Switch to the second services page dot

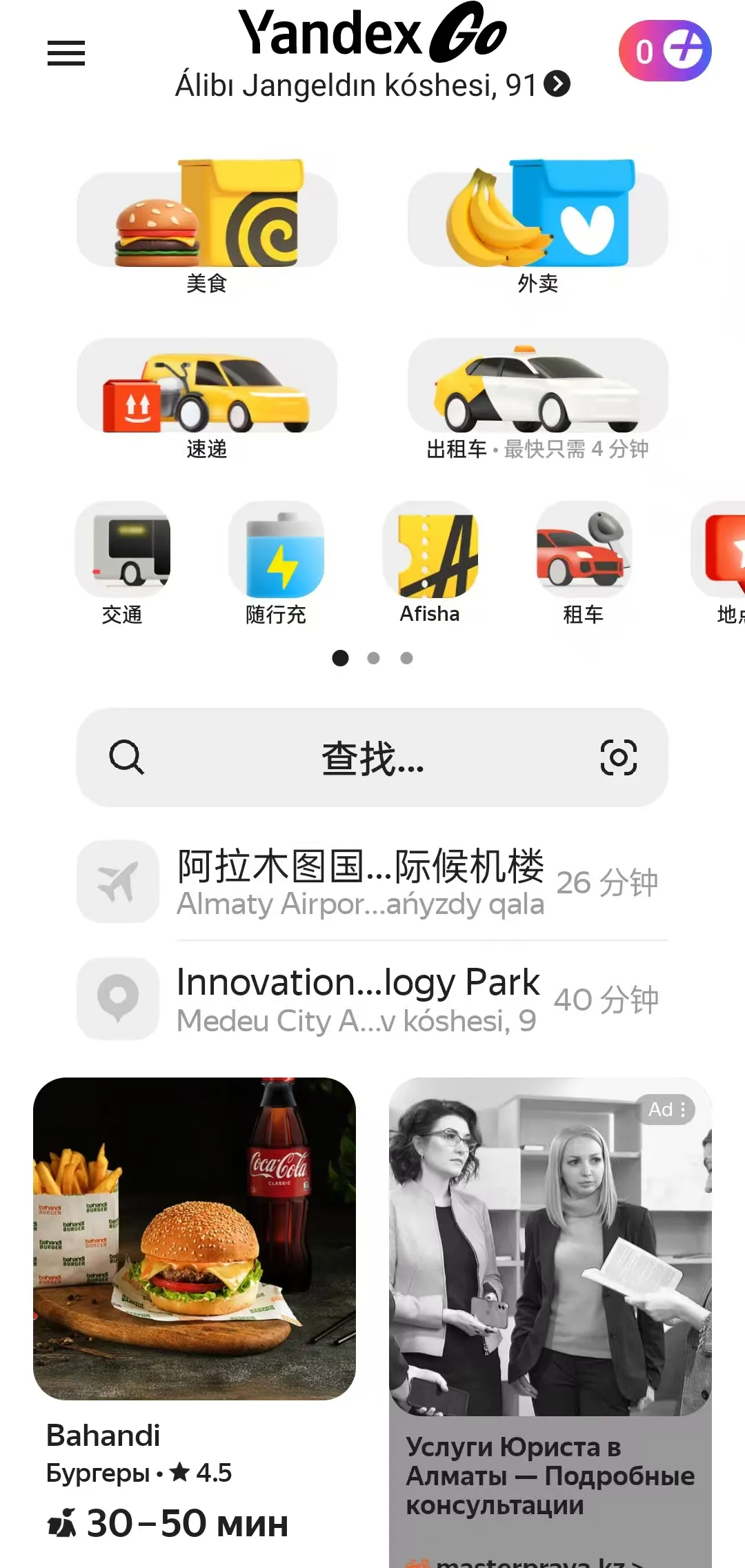pos(374,659)
